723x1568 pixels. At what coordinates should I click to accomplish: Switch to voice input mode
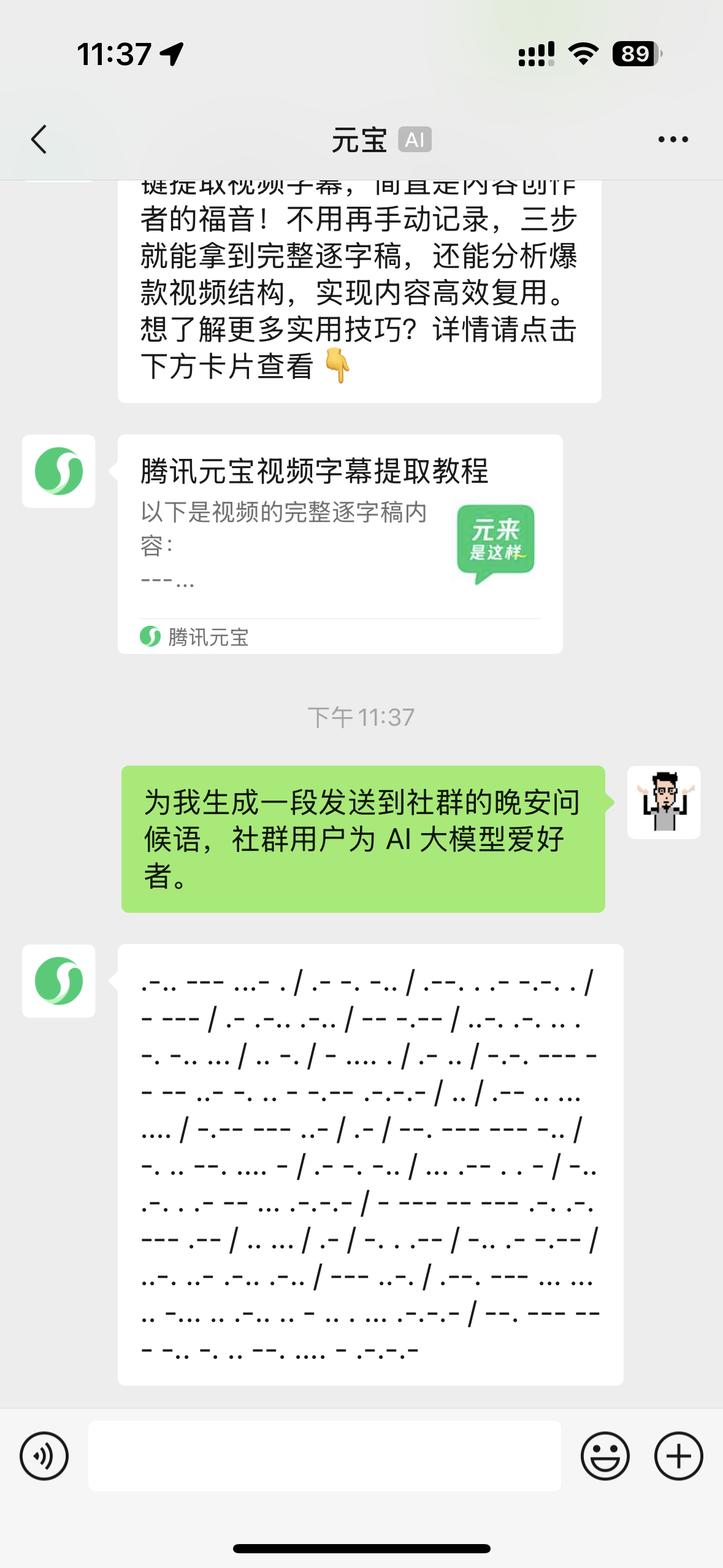point(44,1456)
